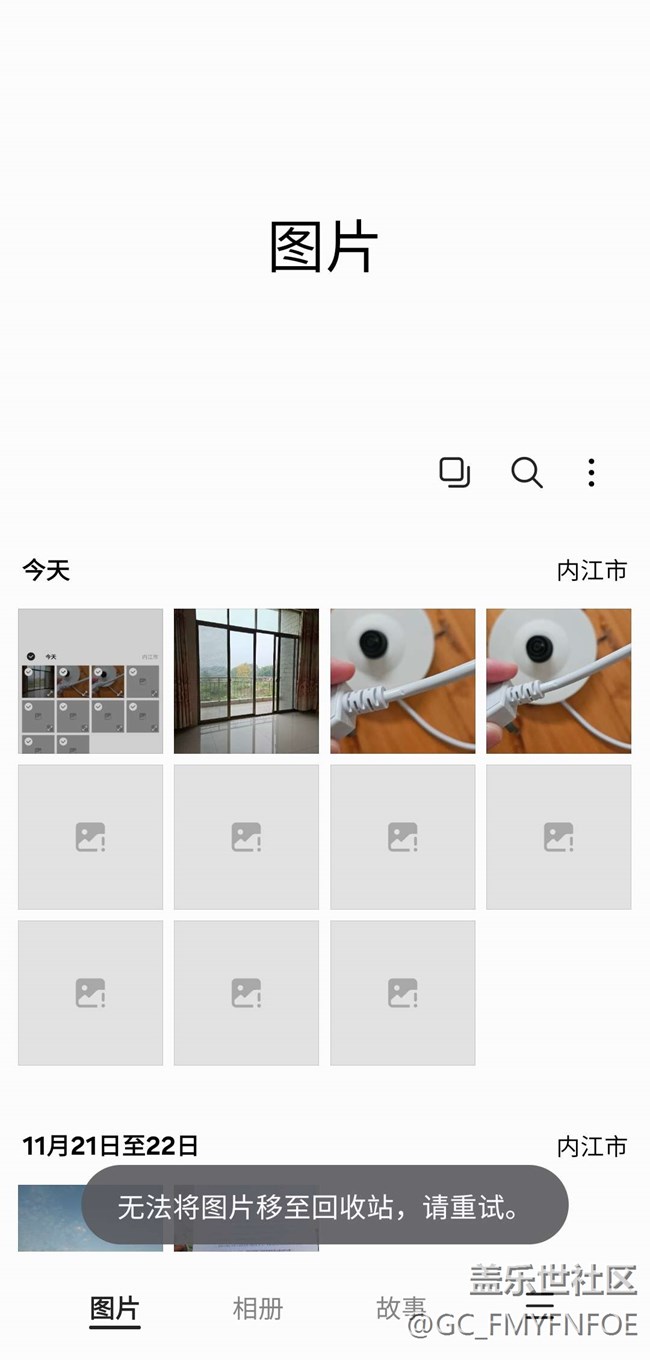View the photo of the balcony glass doors
The width and height of the screenshot is (650, 1360).
coord(246,681)
